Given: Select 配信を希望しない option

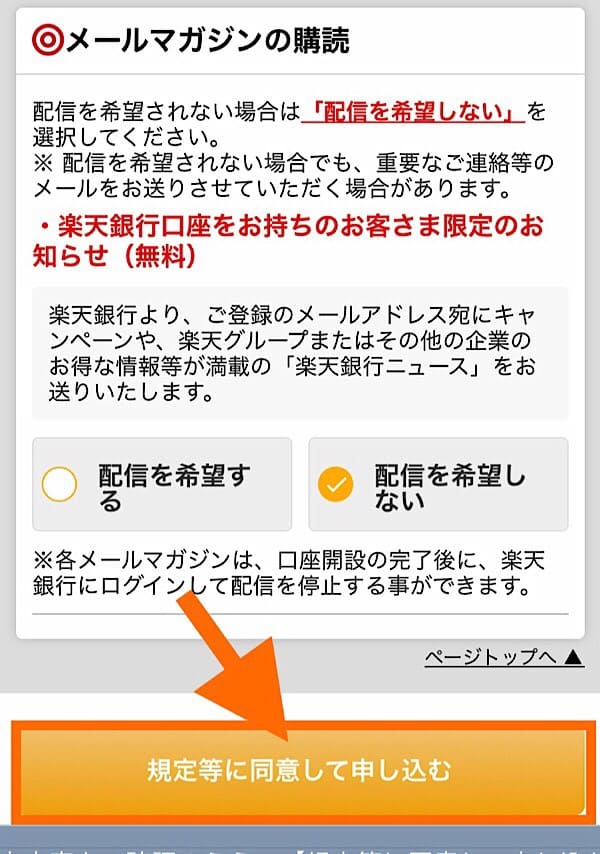Looking at the screenshot, I should coord(438,485).
